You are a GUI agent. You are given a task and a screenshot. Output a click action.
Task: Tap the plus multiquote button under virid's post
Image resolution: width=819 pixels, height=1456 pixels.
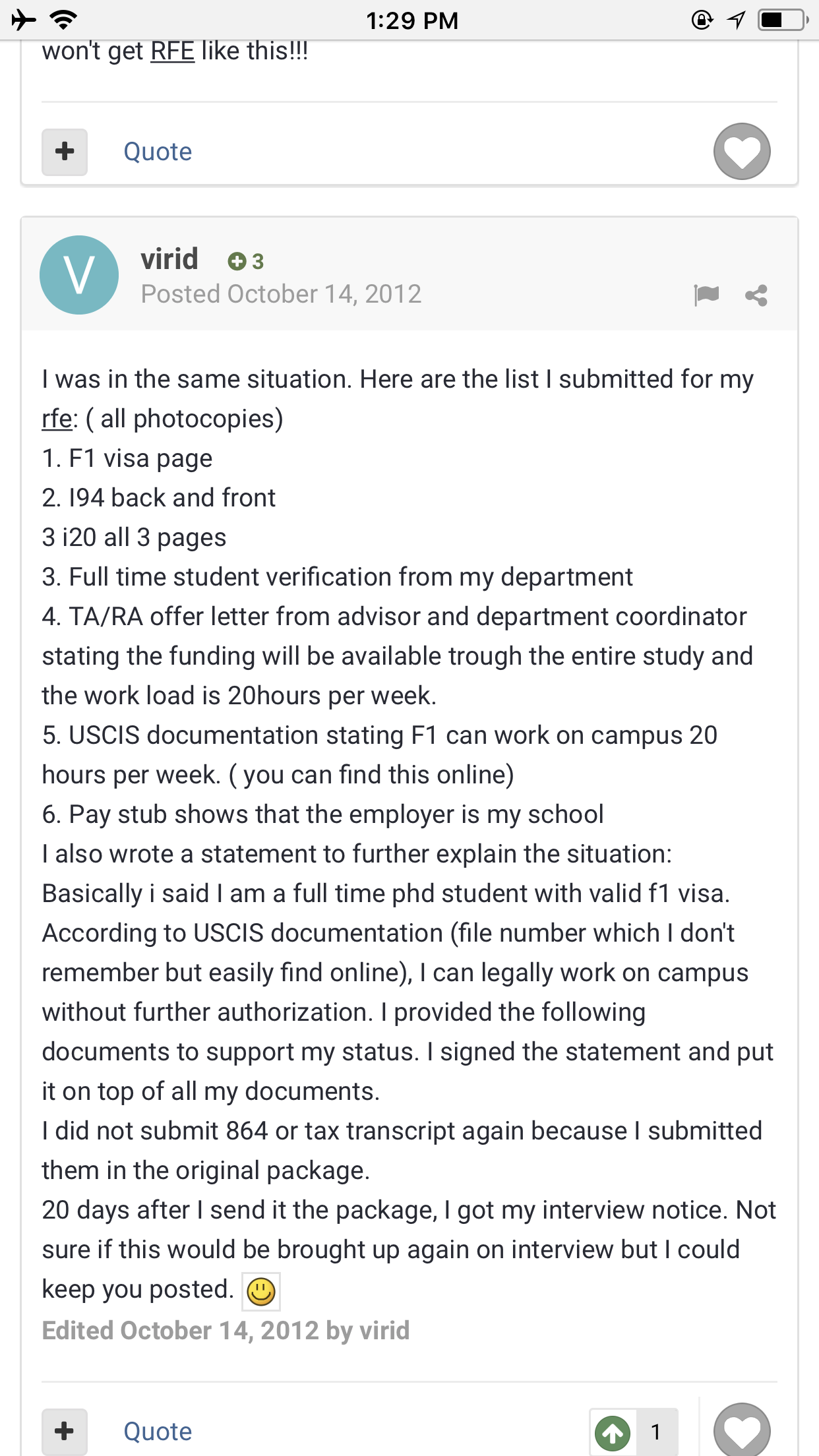point(65,1432)
